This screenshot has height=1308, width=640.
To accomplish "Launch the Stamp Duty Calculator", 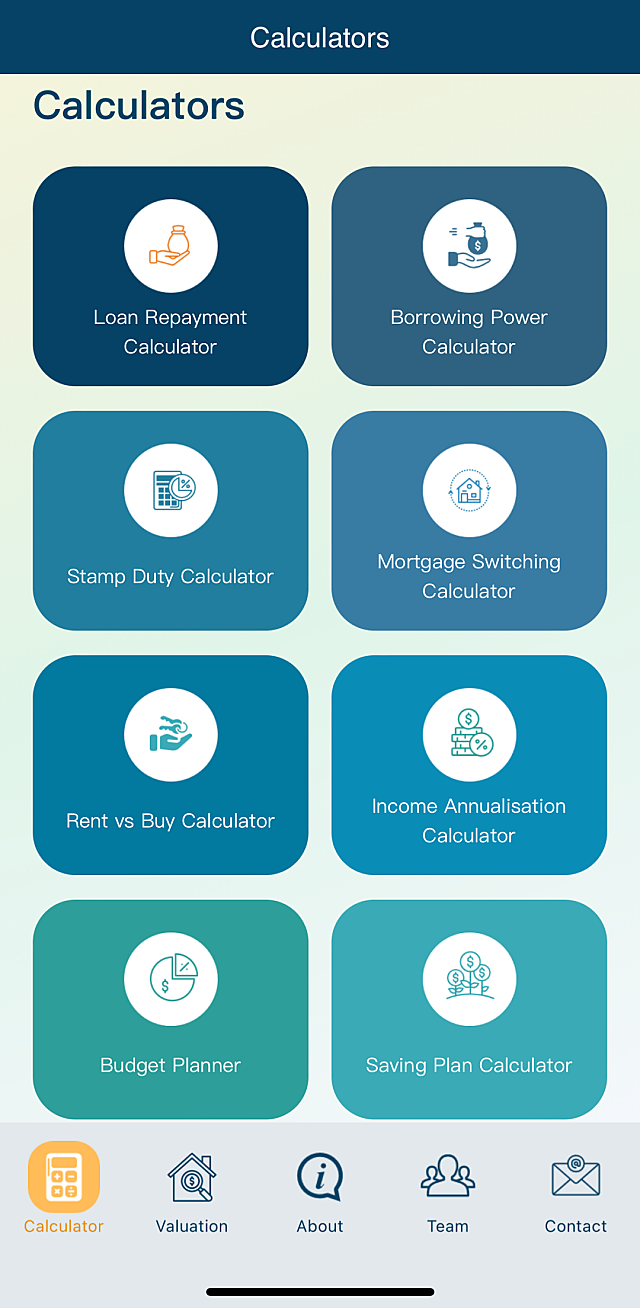I will (x=170, y=520).
